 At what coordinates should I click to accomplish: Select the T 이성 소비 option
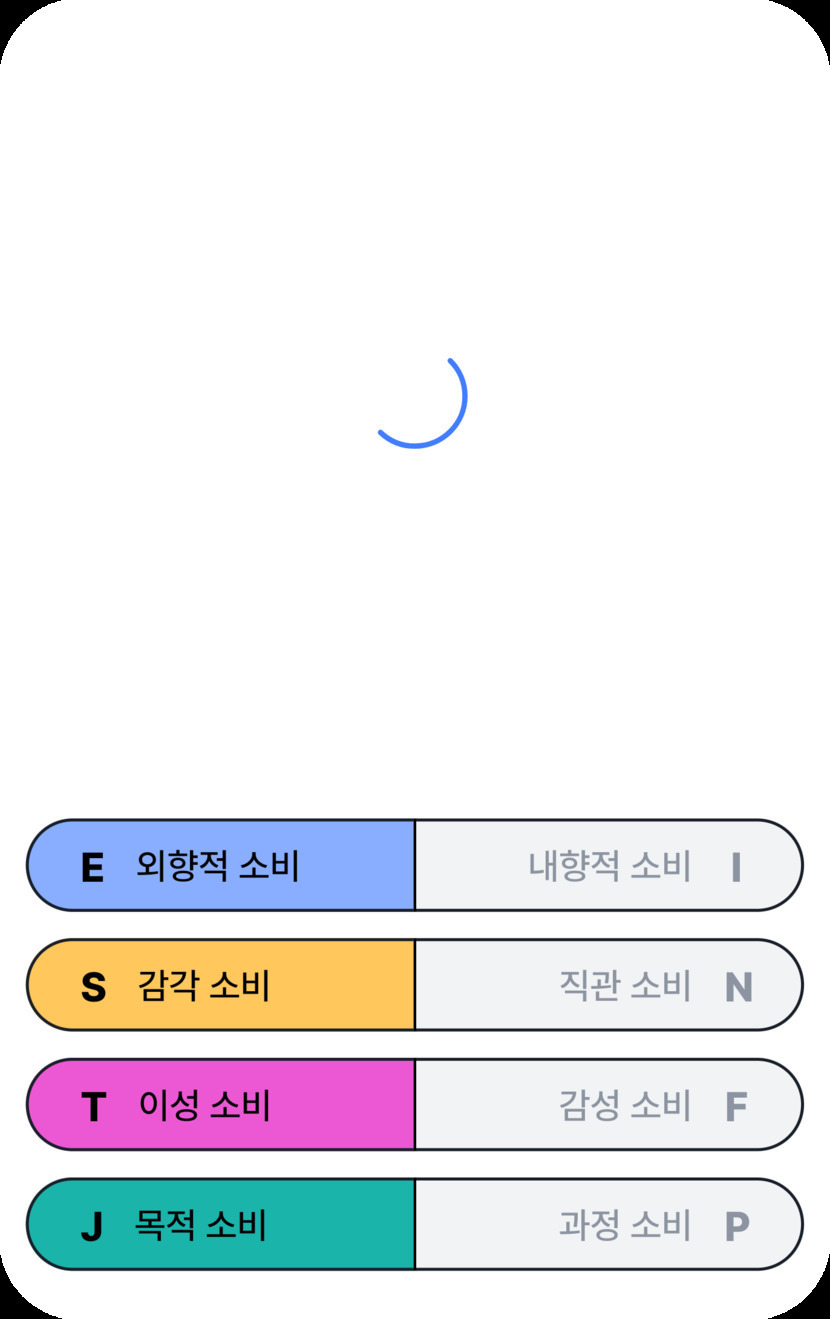click(x=221, y=1105)
